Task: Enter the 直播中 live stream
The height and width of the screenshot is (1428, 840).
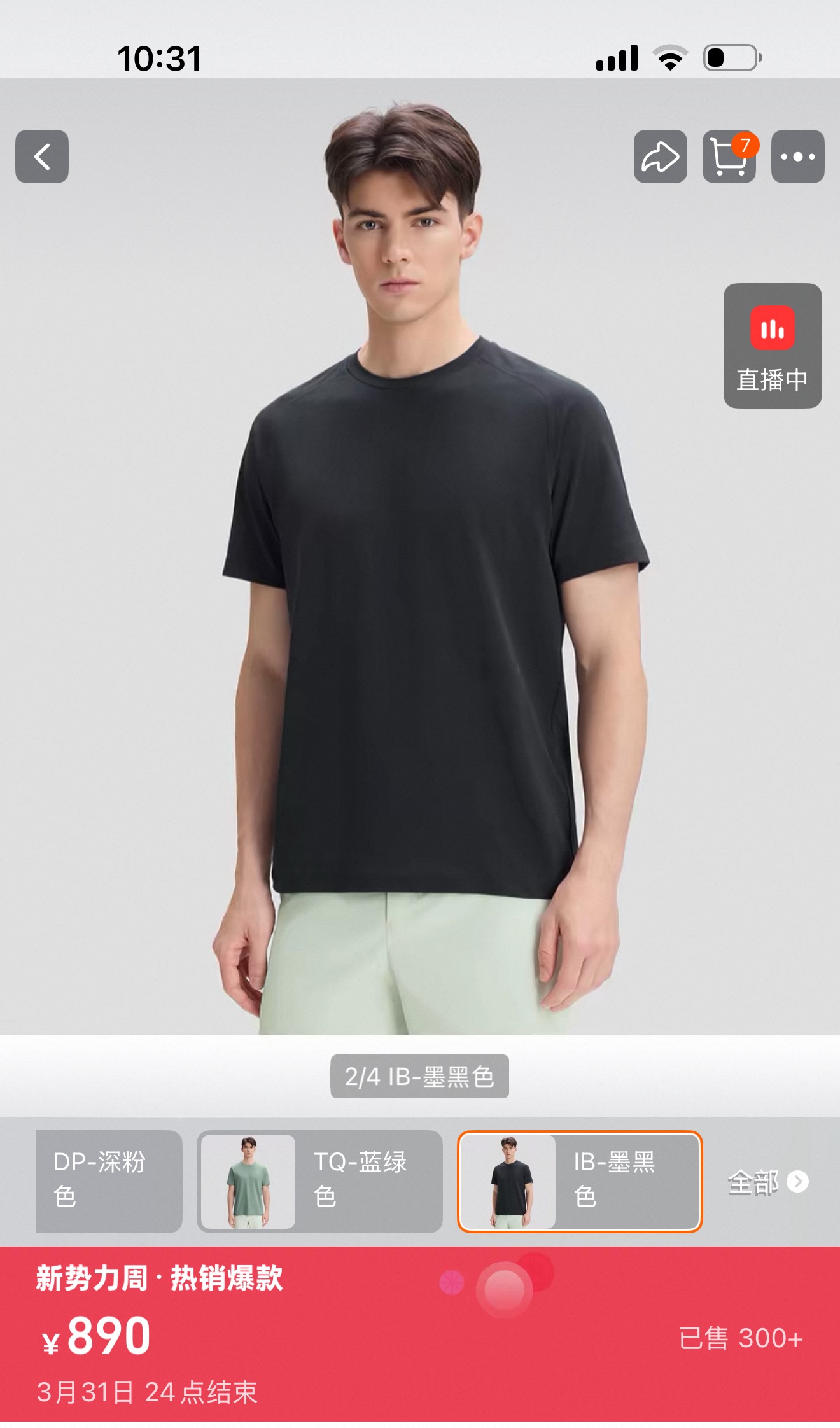Action: coord(773,346)
